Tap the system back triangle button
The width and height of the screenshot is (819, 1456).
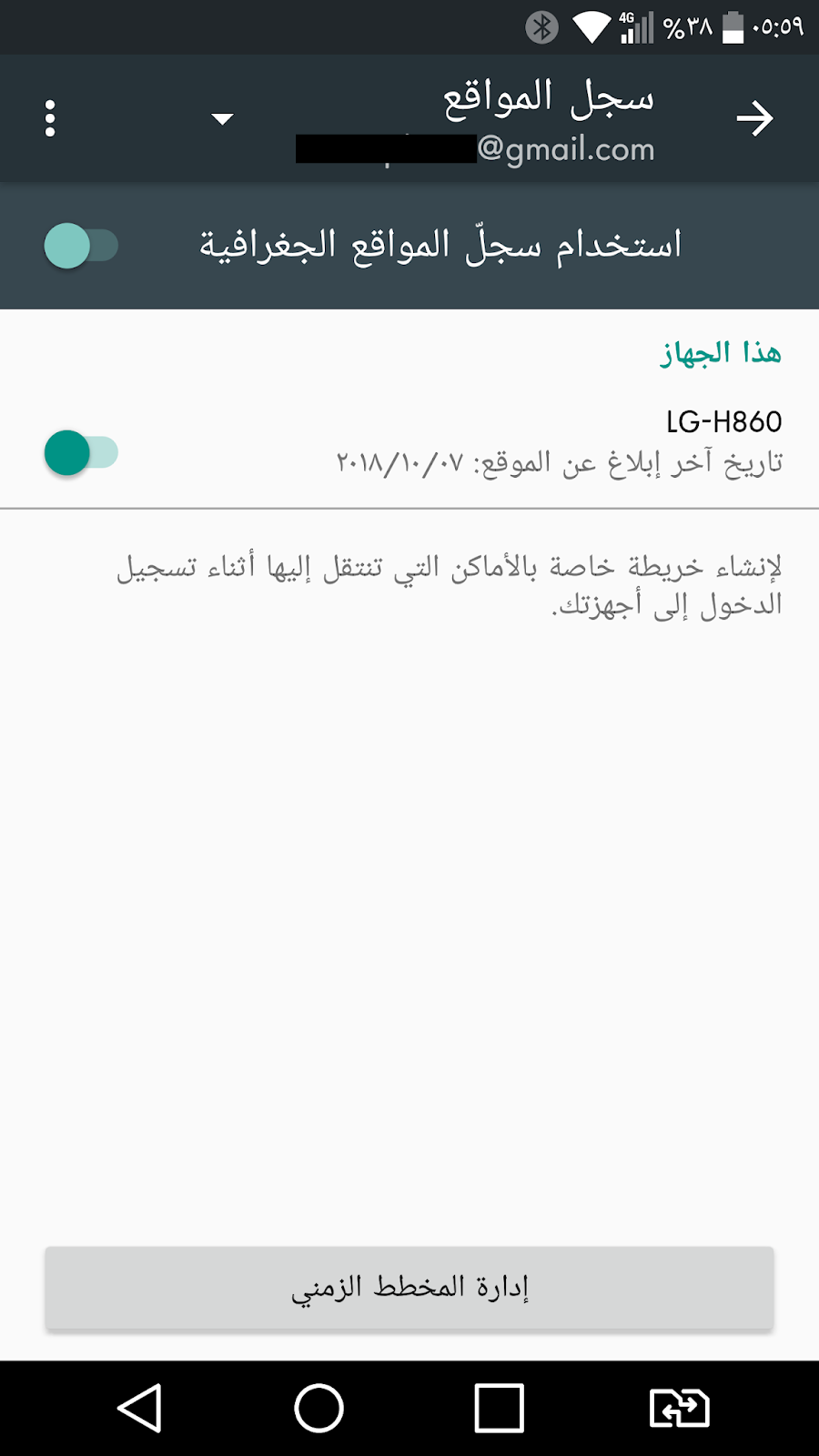[x=140, y=1408]
